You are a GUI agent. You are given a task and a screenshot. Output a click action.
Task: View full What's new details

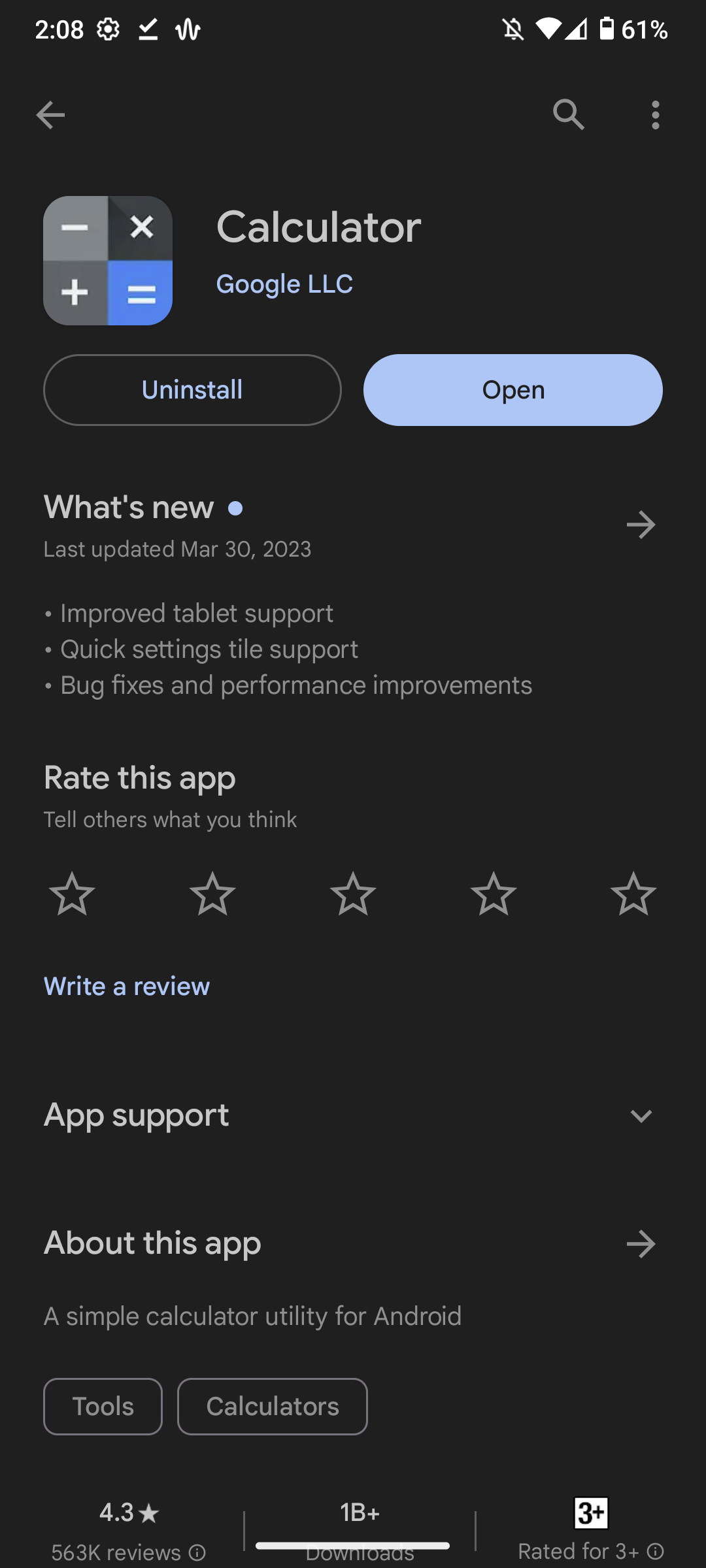point(641,525)
